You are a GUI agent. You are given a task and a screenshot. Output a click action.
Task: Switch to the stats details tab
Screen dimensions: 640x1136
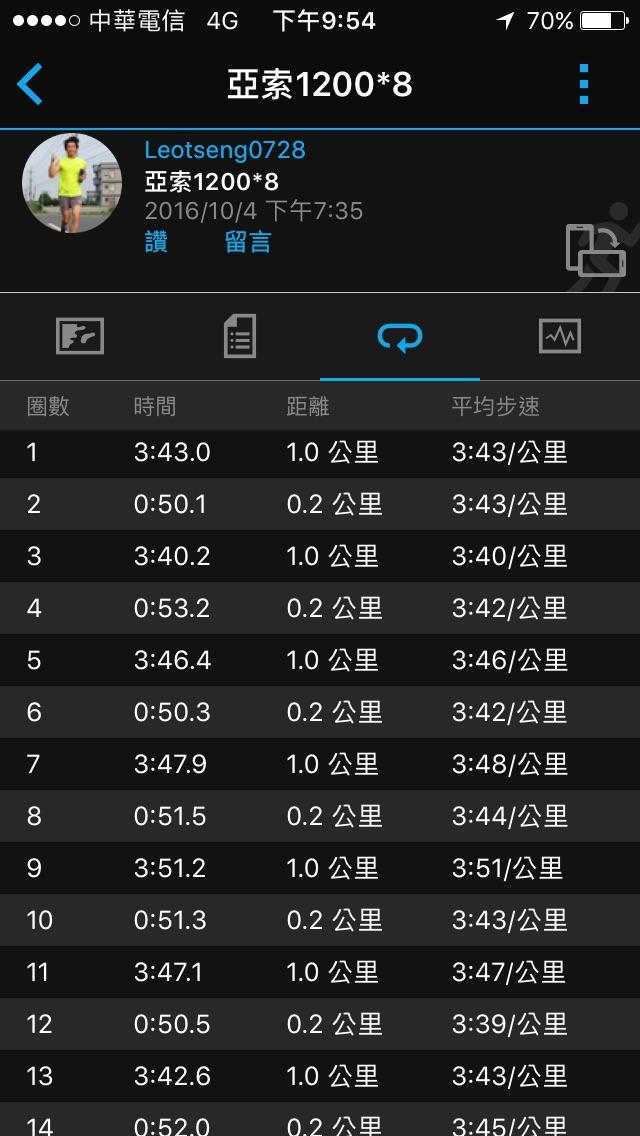coord(240,336)
